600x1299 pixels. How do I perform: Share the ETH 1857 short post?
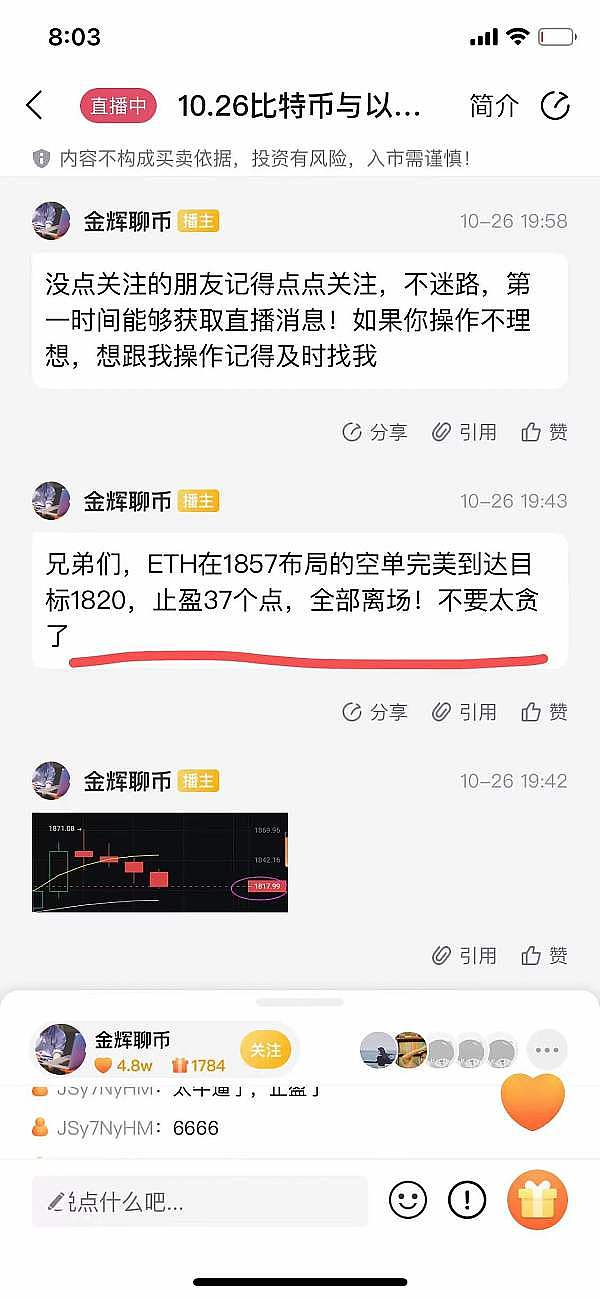coord(375,712)
